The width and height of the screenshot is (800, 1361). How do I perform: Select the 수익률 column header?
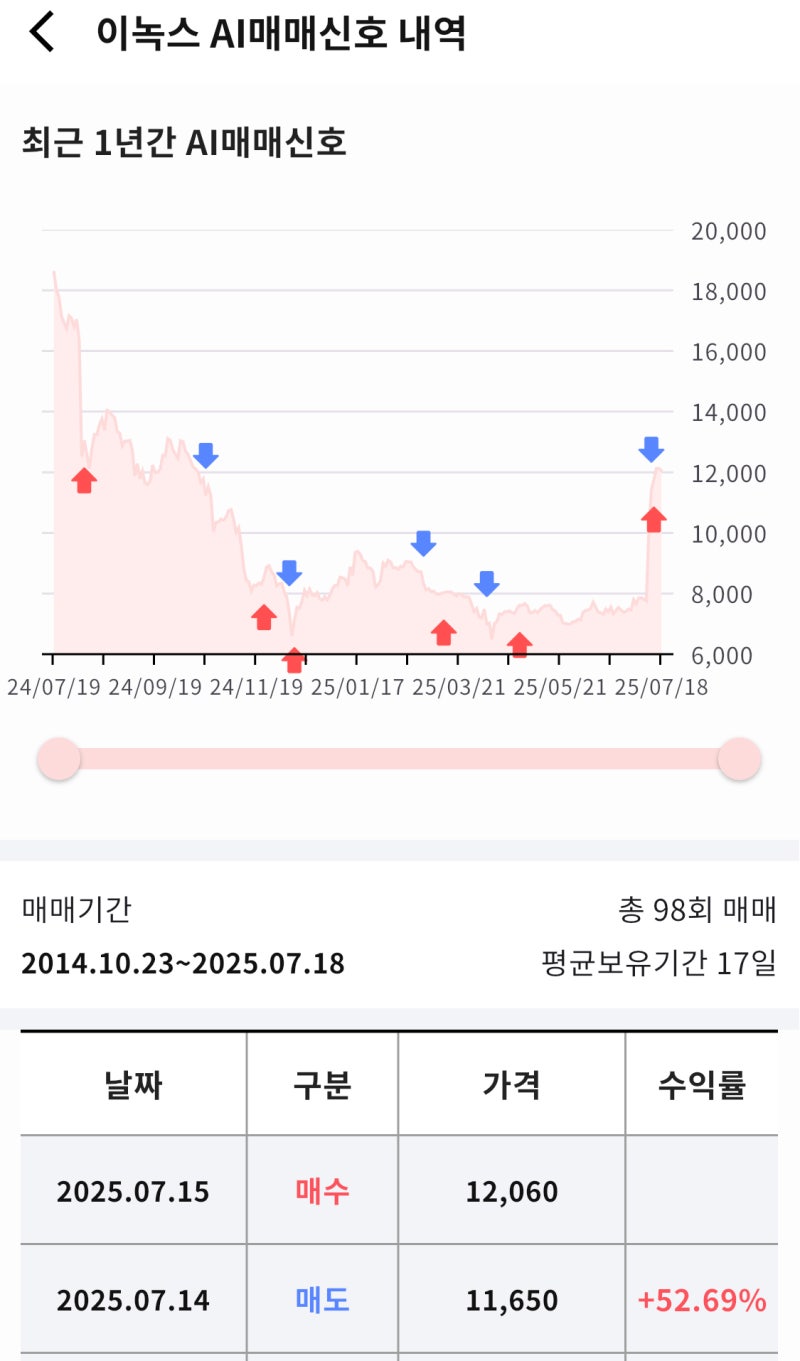click(x=701, y=1084)
